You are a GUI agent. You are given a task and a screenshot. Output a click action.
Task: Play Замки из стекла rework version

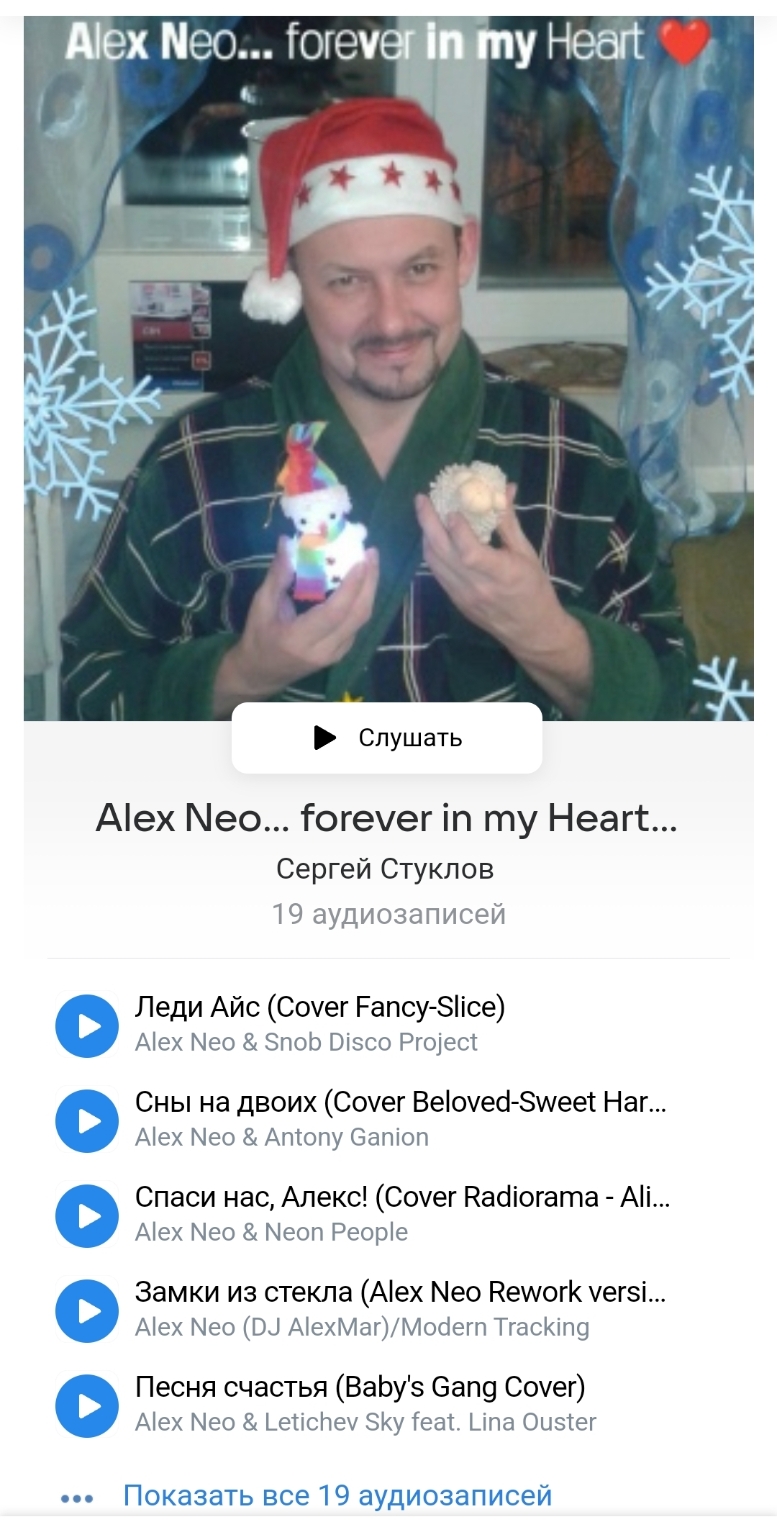click(x=87, y=1311)
